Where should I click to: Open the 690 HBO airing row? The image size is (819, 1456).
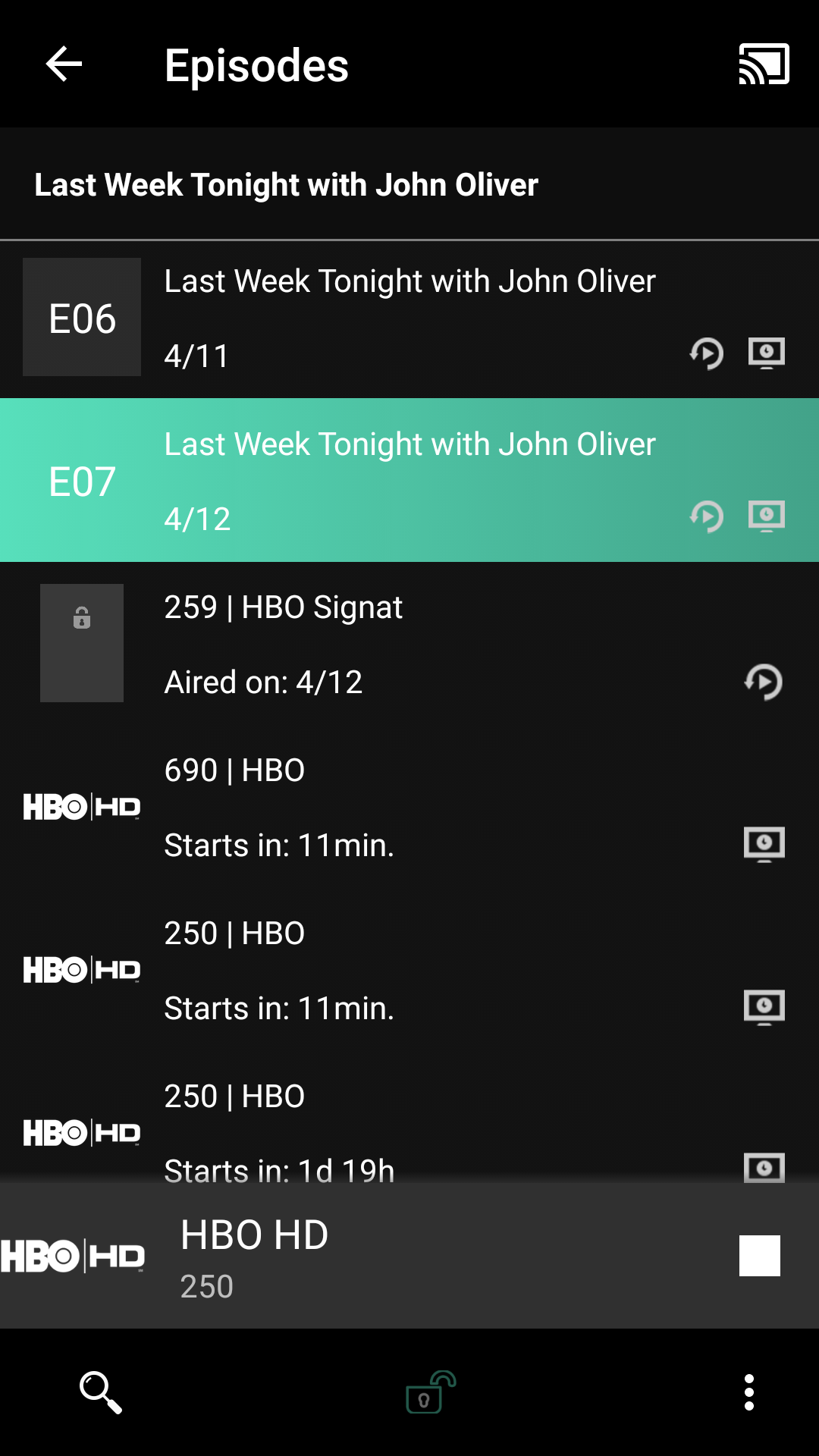[x=409, y=807]
